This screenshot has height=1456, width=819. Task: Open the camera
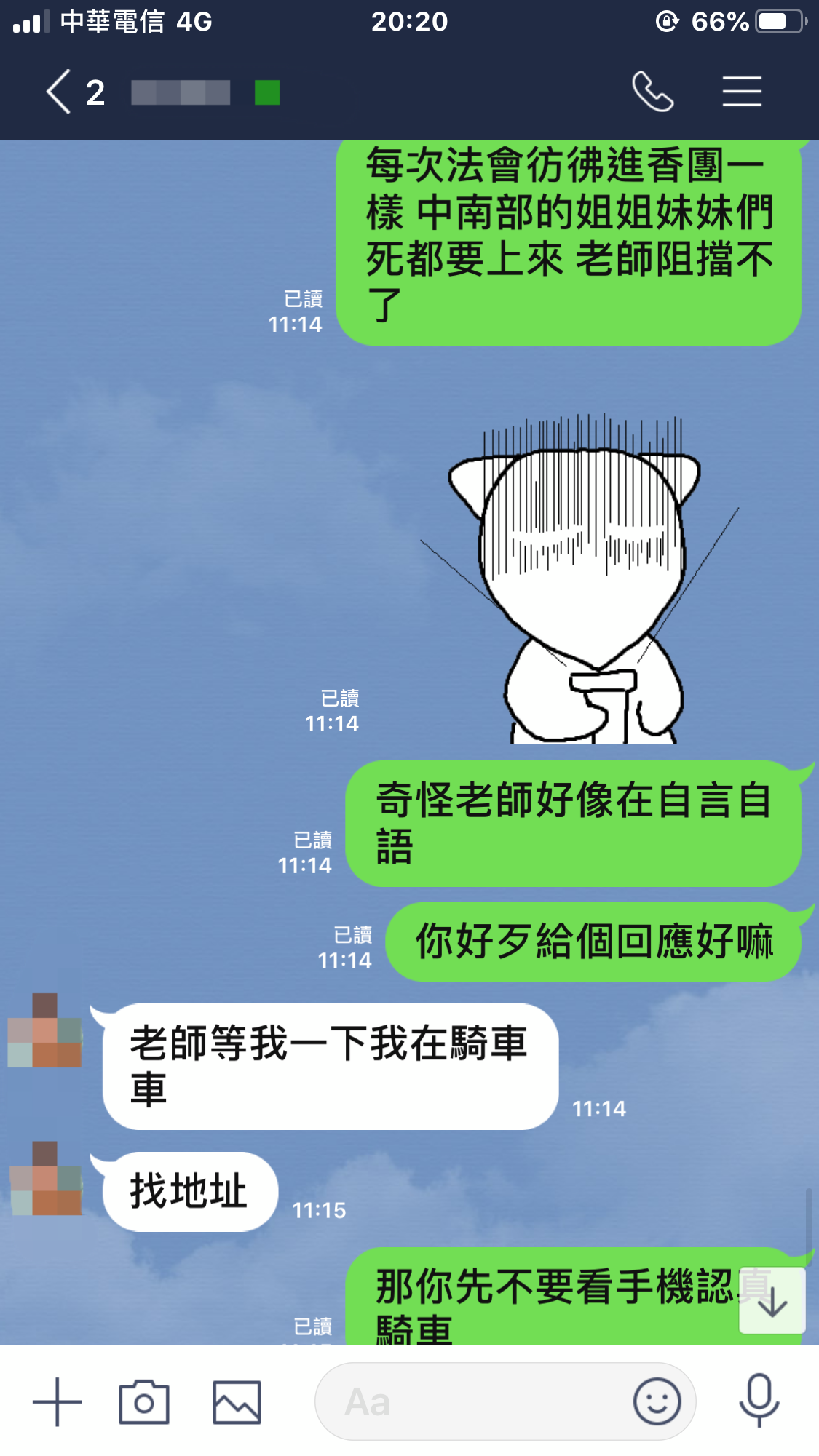[x=144, y=1402]
